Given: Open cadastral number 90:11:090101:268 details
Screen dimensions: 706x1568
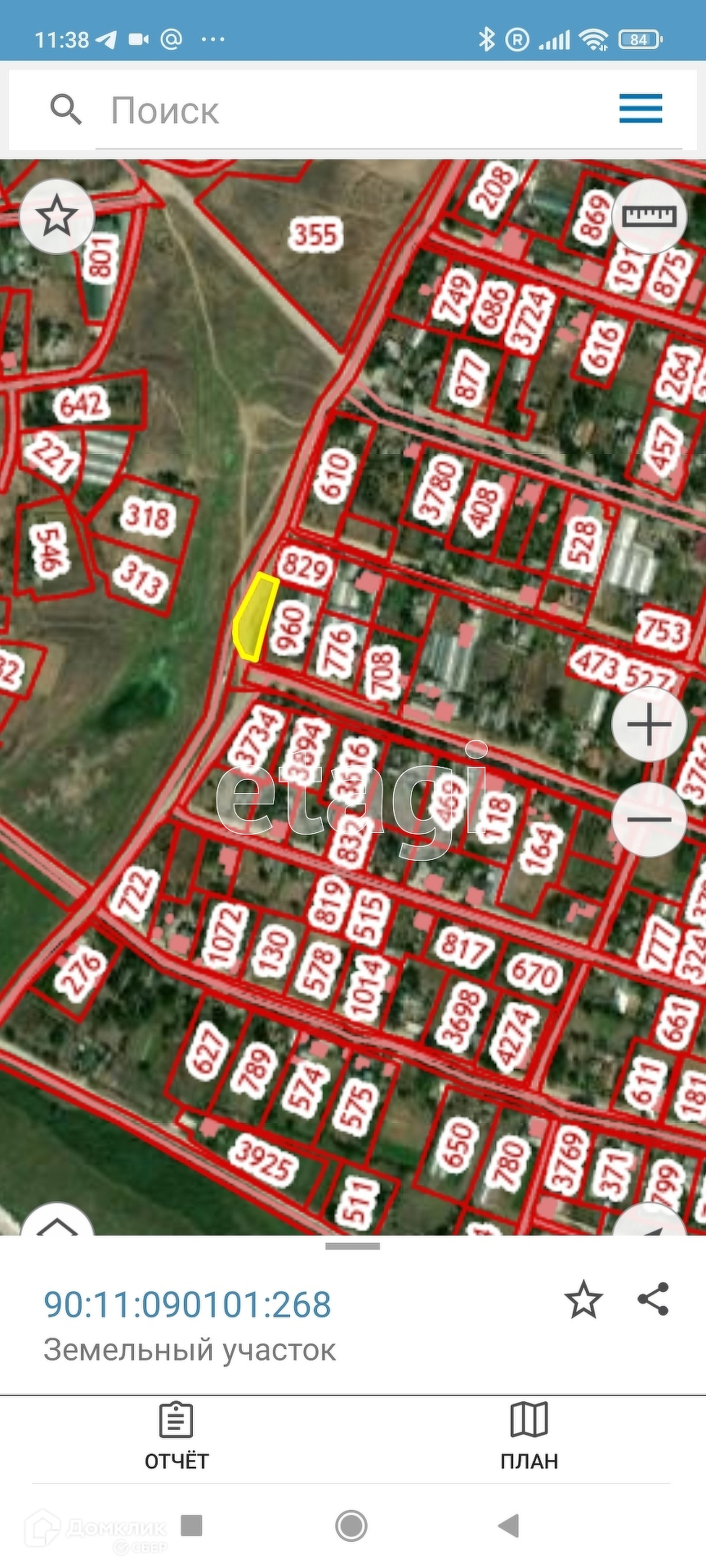Looking at the screenshot, I should pyautogui.click(x=187, y=1305).
